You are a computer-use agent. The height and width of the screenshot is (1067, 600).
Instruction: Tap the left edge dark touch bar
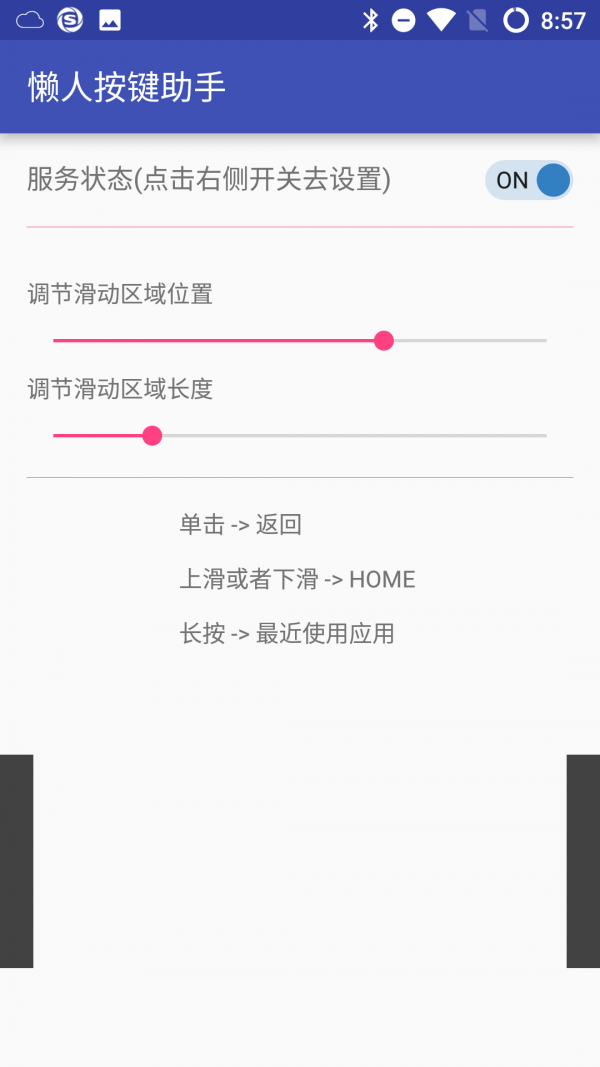[x=16, y=861]
